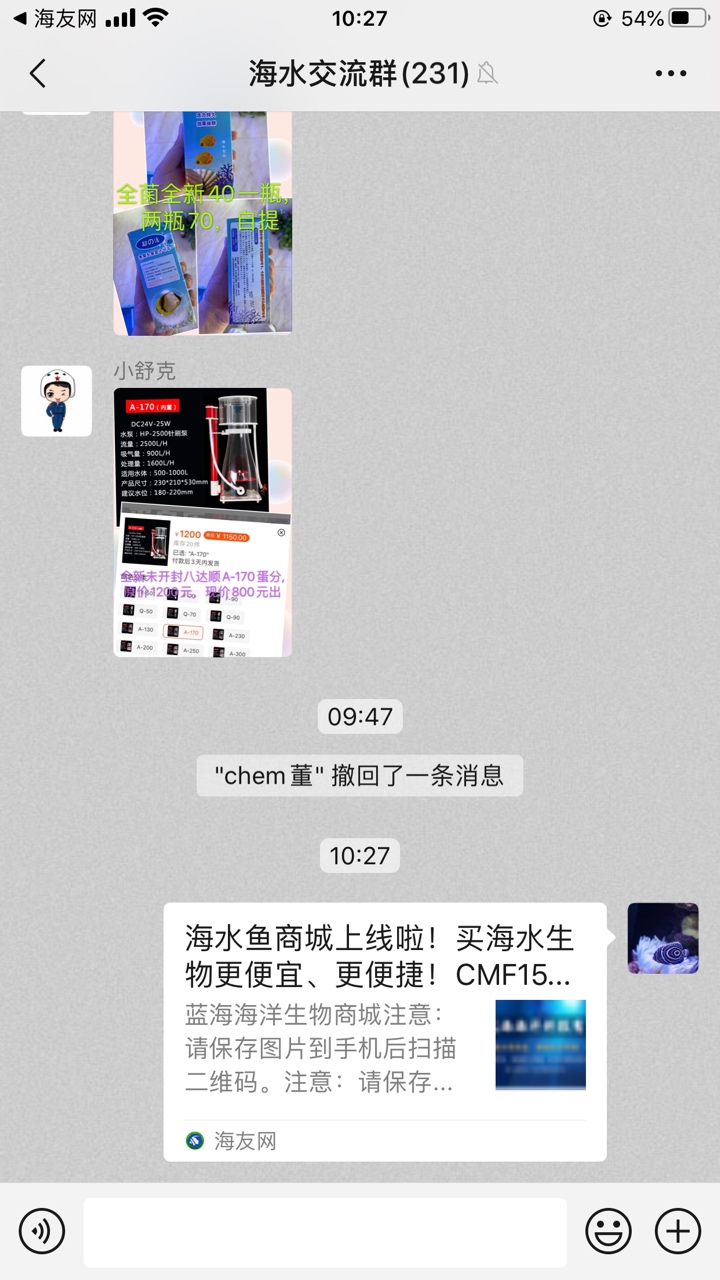The width and height of the screenshot is (720, 1280).
Task: Open the 海水鱼商城上线啦 shared link card
Action: click(384, 1030)
